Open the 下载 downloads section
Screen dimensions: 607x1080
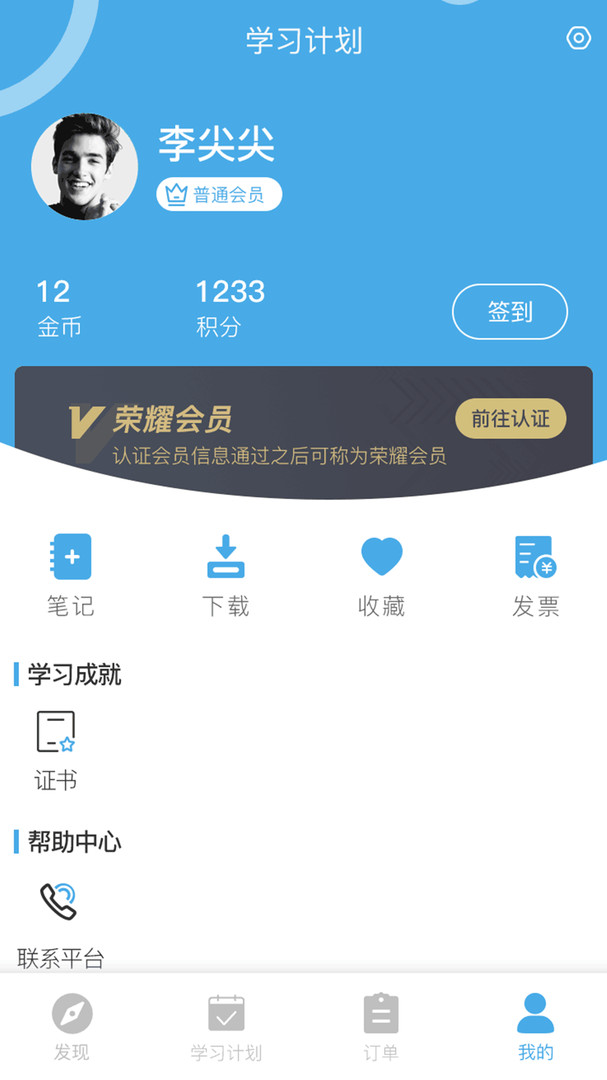(x=225, y=576)
